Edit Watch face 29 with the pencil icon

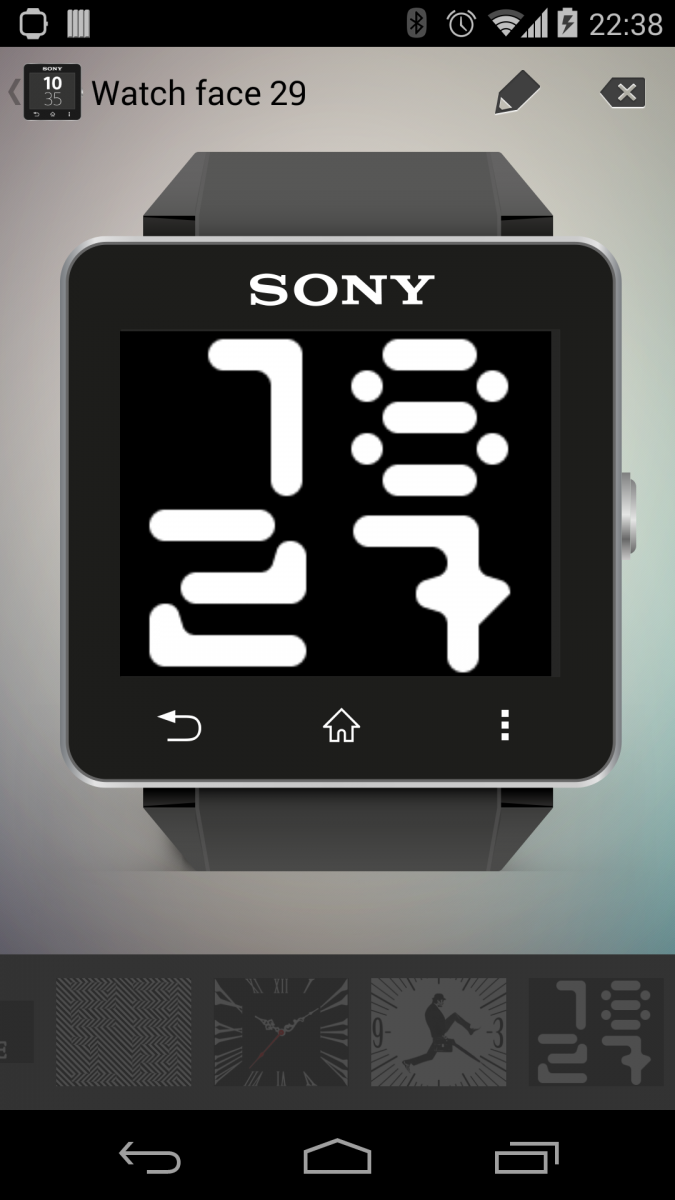(x=517, y=93)
